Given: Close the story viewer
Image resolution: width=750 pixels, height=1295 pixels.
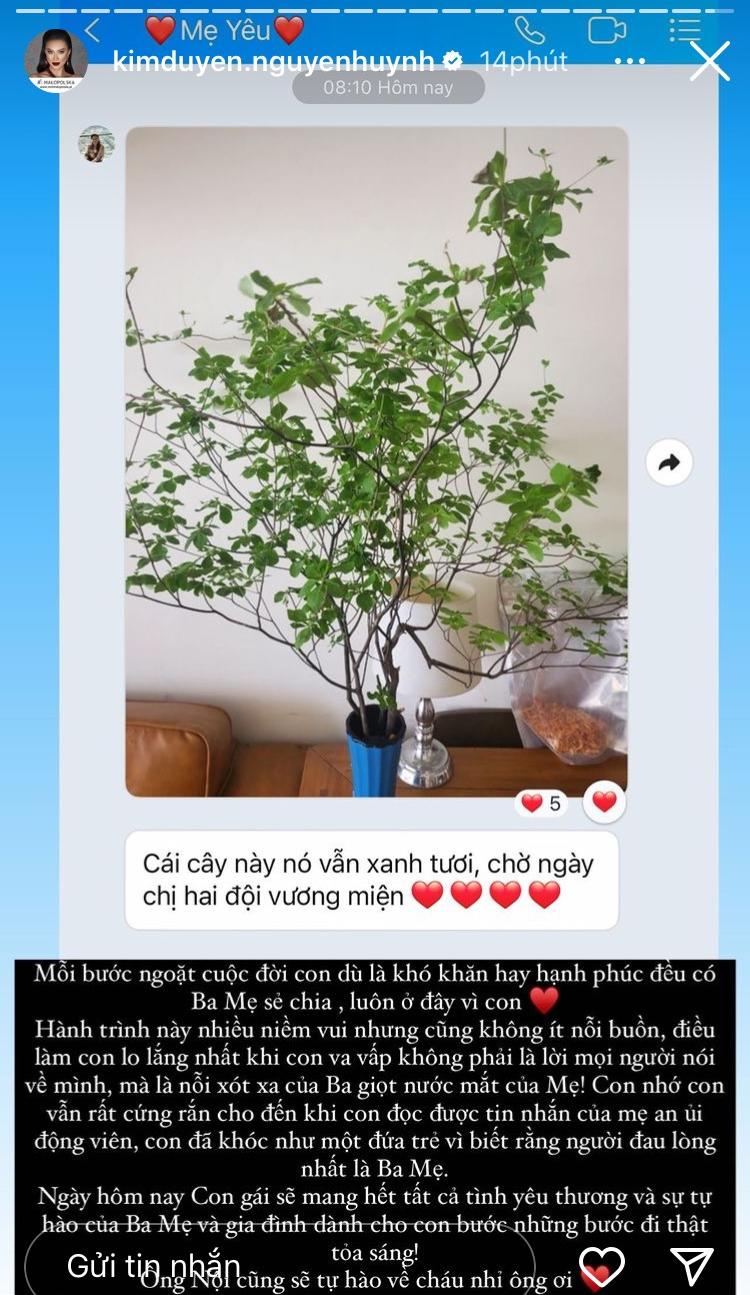Looking at the screenshot, I should (x=709, y=61).
